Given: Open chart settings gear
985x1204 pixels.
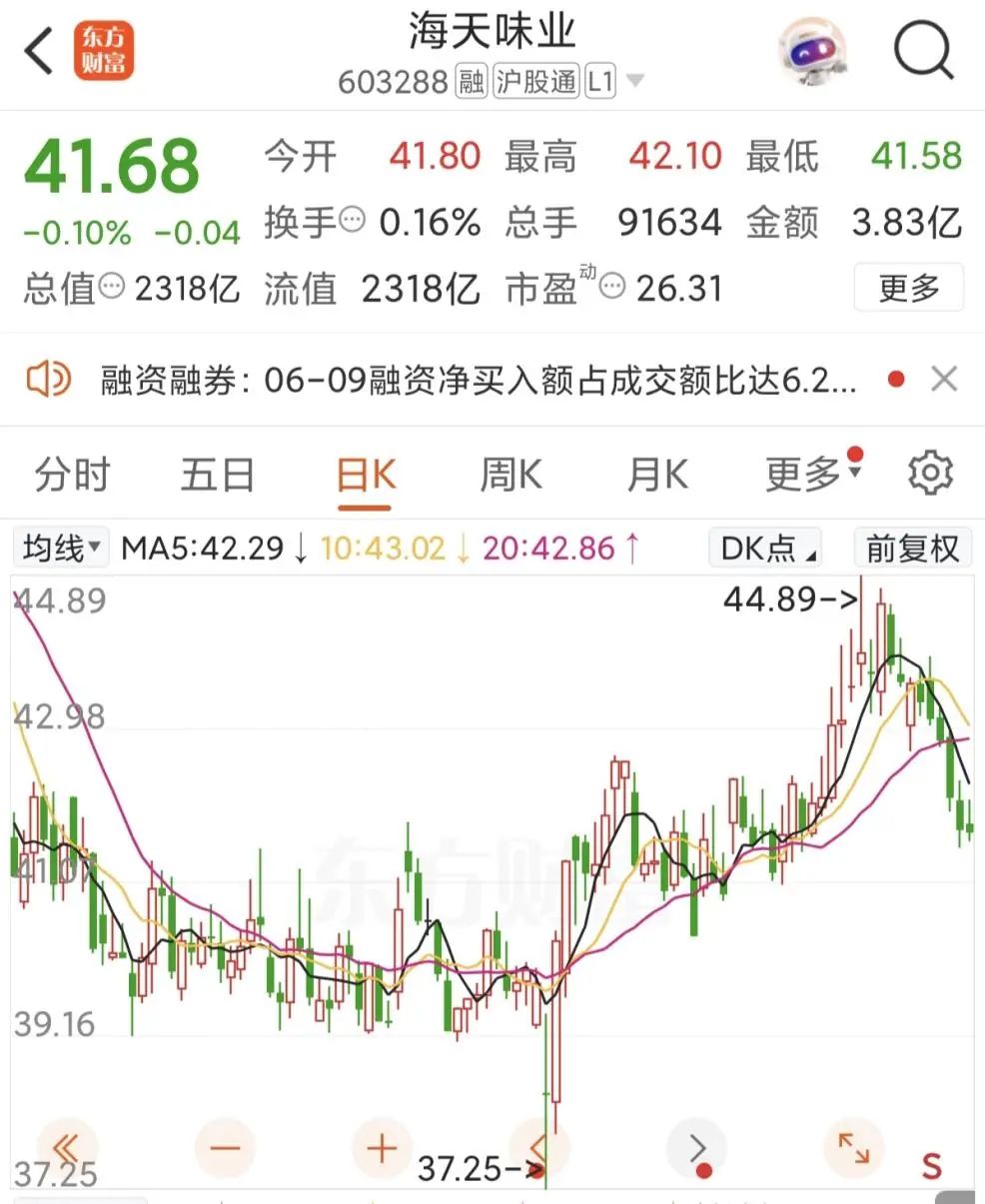Looking at the screenshot, I should click(x=930, y=474).
